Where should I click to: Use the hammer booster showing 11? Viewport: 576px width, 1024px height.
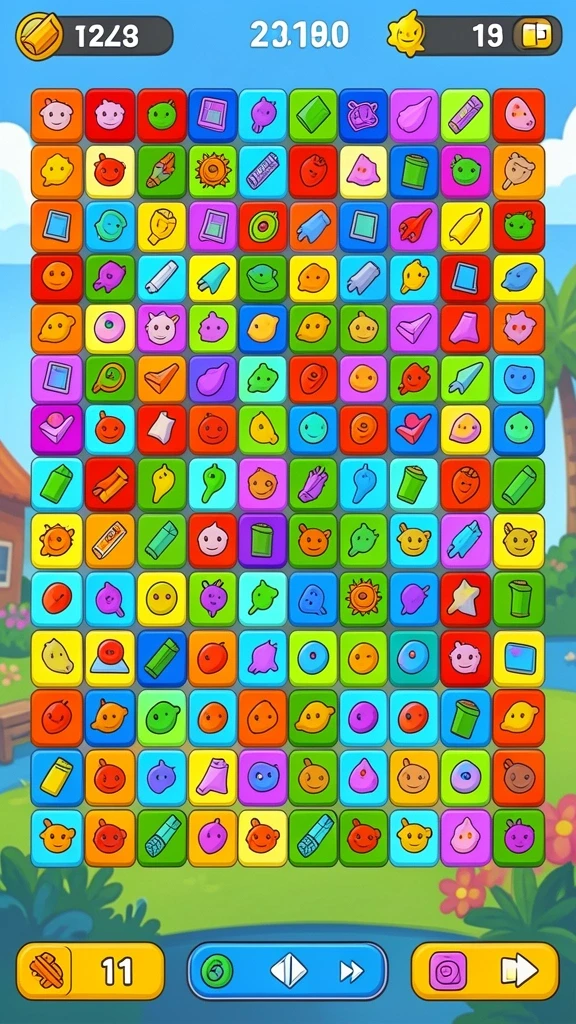click(90, 970)
